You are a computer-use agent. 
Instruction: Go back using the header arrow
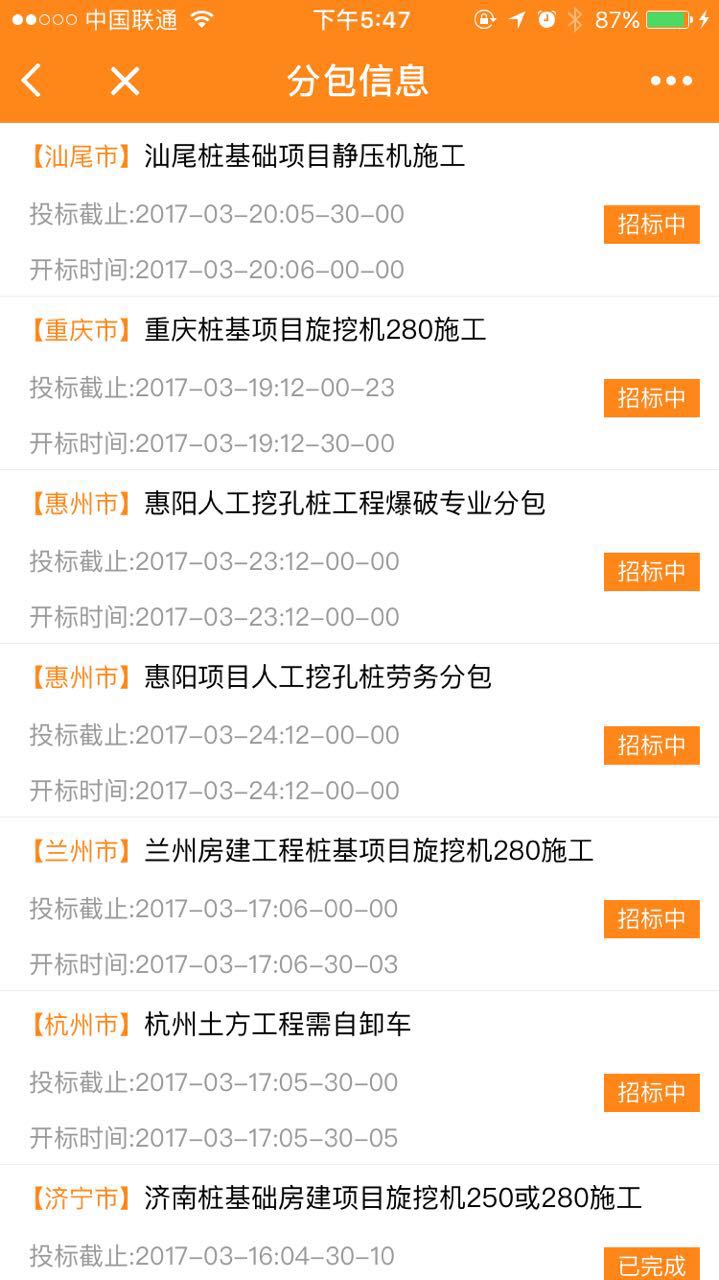(32, 81)
